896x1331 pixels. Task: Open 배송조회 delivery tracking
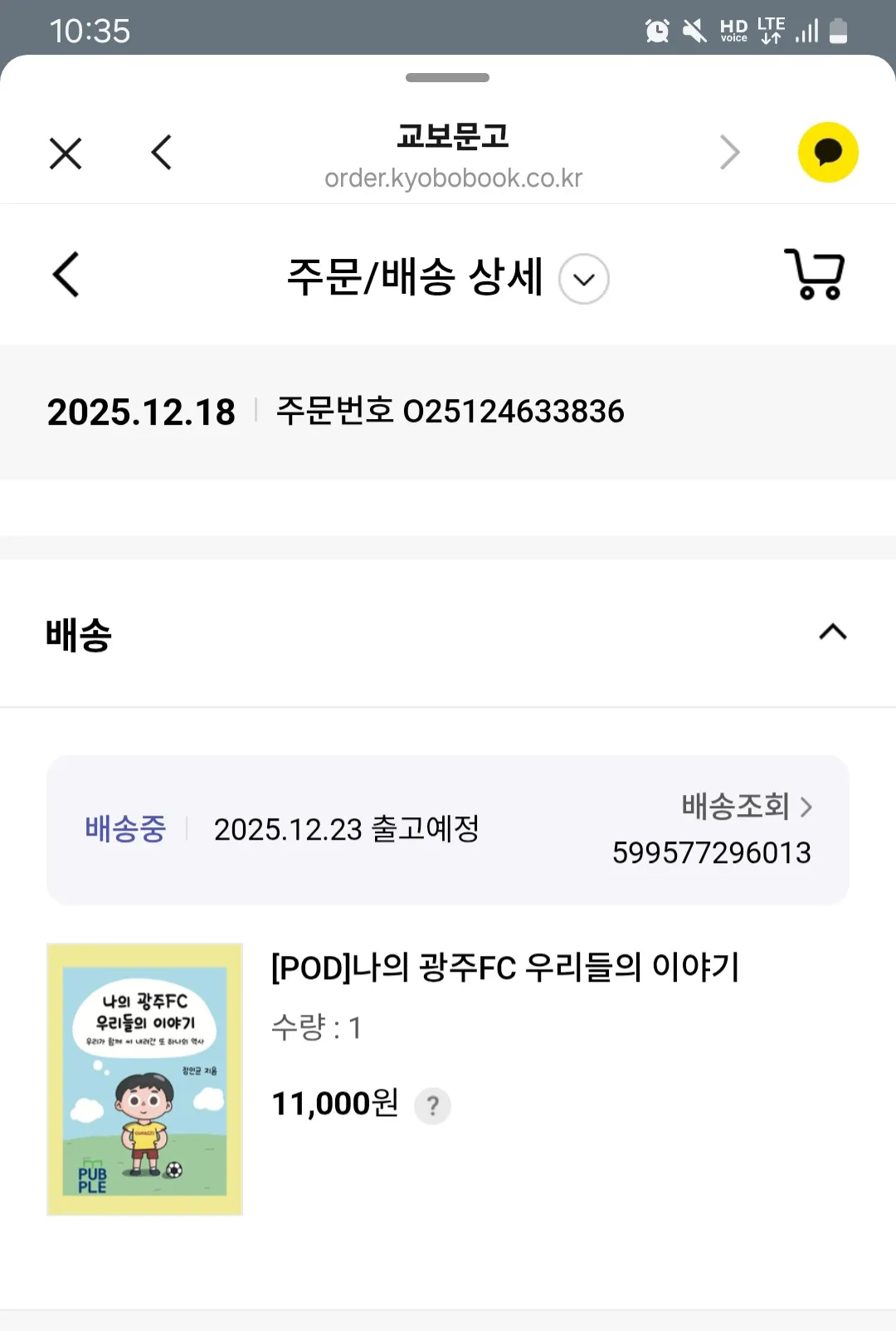coord(746,806)
